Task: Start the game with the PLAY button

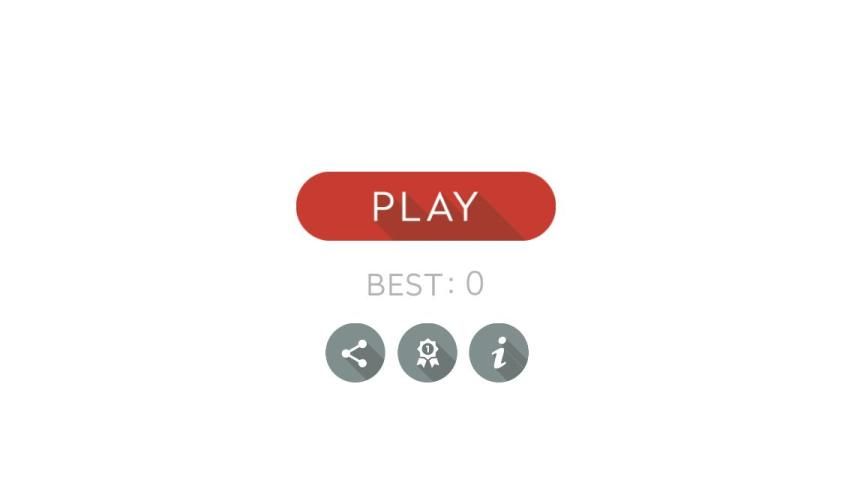Action: (426, 206)
